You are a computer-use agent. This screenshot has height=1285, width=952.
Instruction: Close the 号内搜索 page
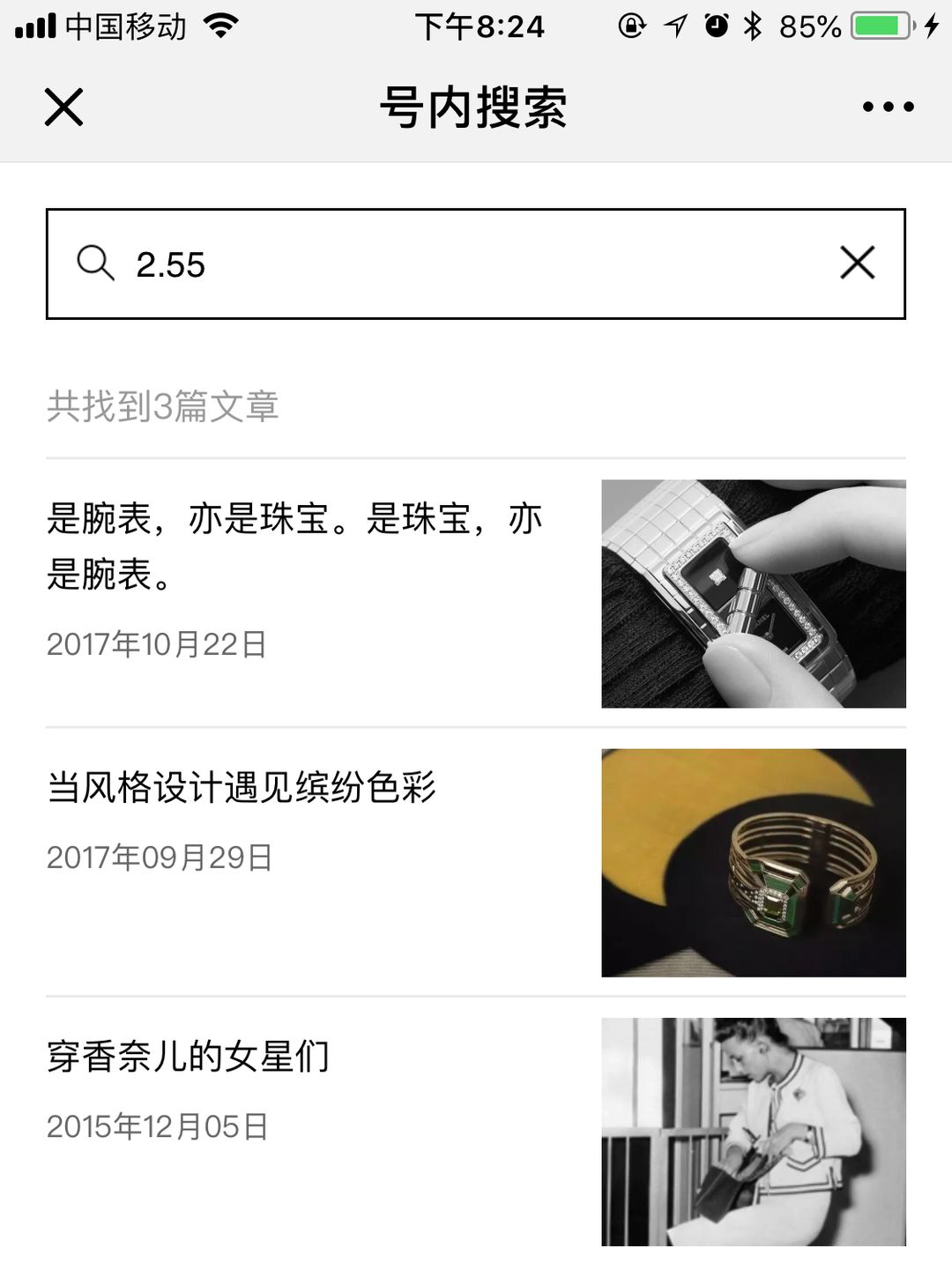pyautogui.click(x=63, y=108)
